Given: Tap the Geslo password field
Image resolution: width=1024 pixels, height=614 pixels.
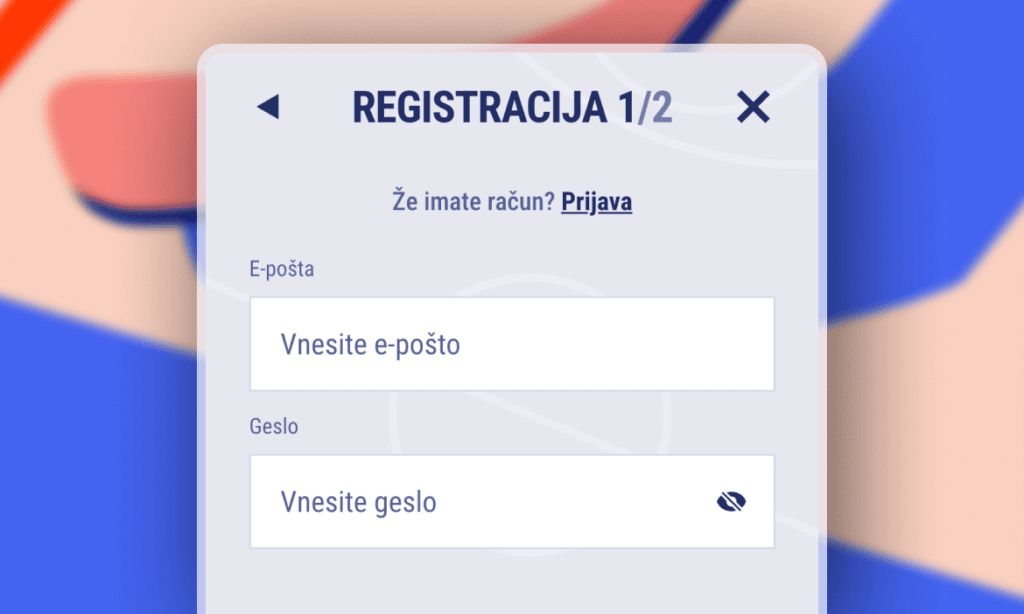Looking at the screenshot, I should coord(480,501).
